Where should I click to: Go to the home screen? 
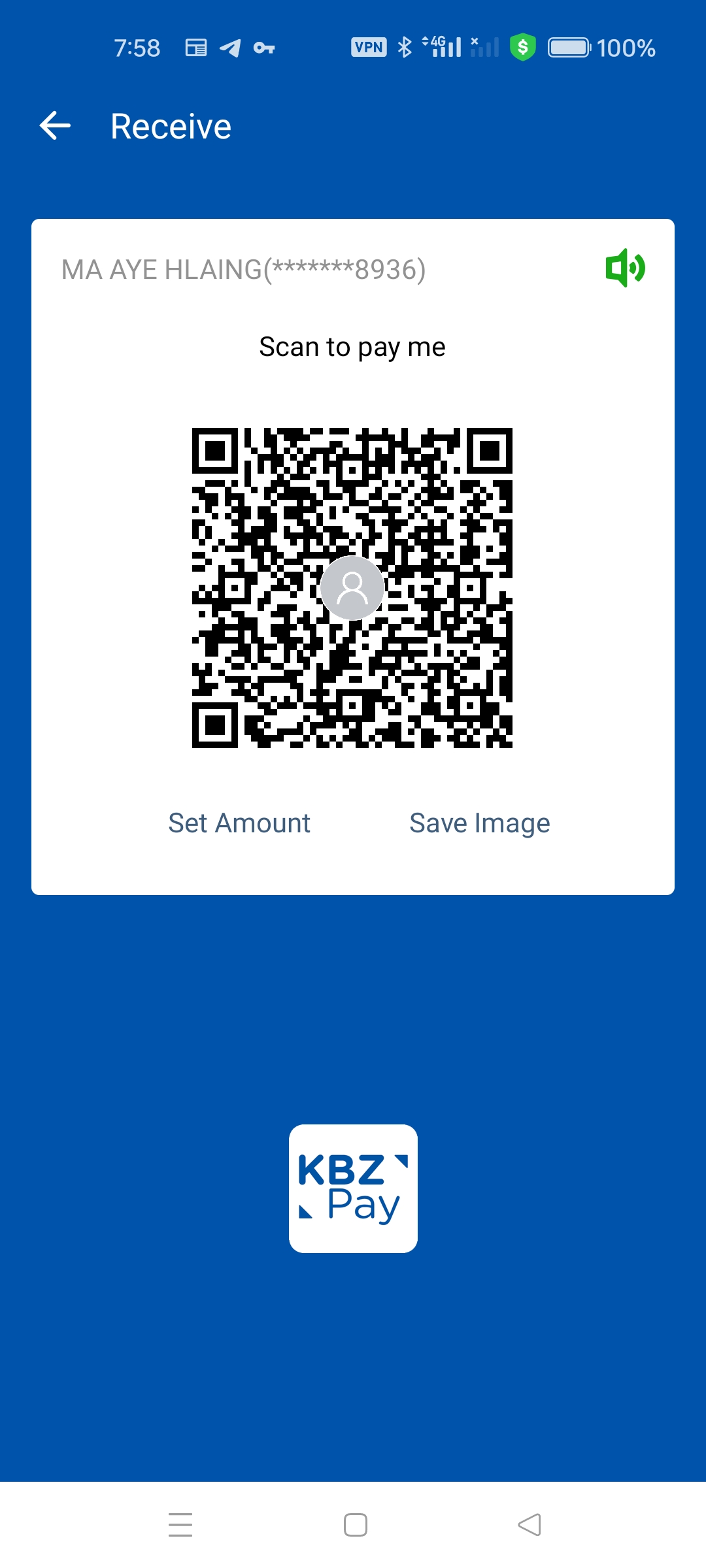355,1525
